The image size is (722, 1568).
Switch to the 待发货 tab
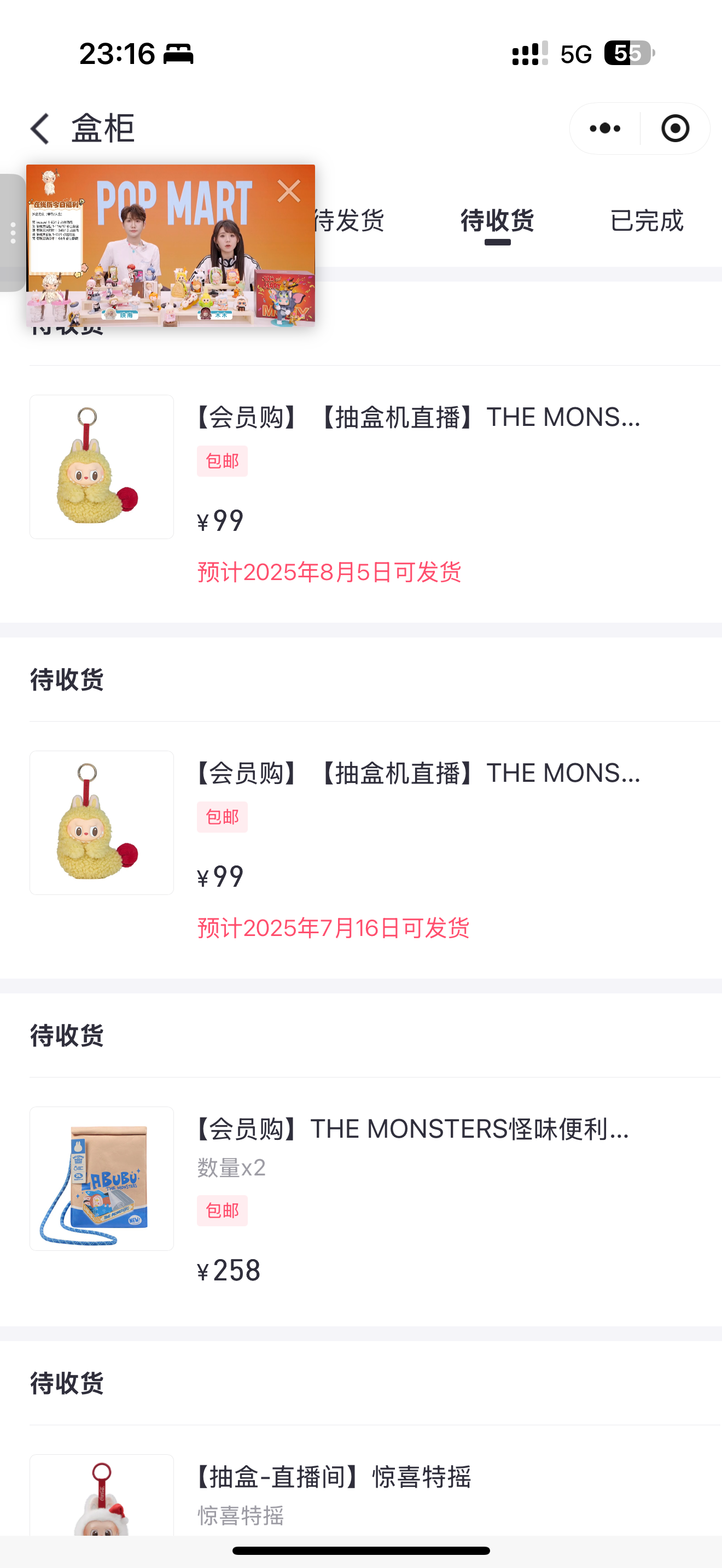pos(350,220)
